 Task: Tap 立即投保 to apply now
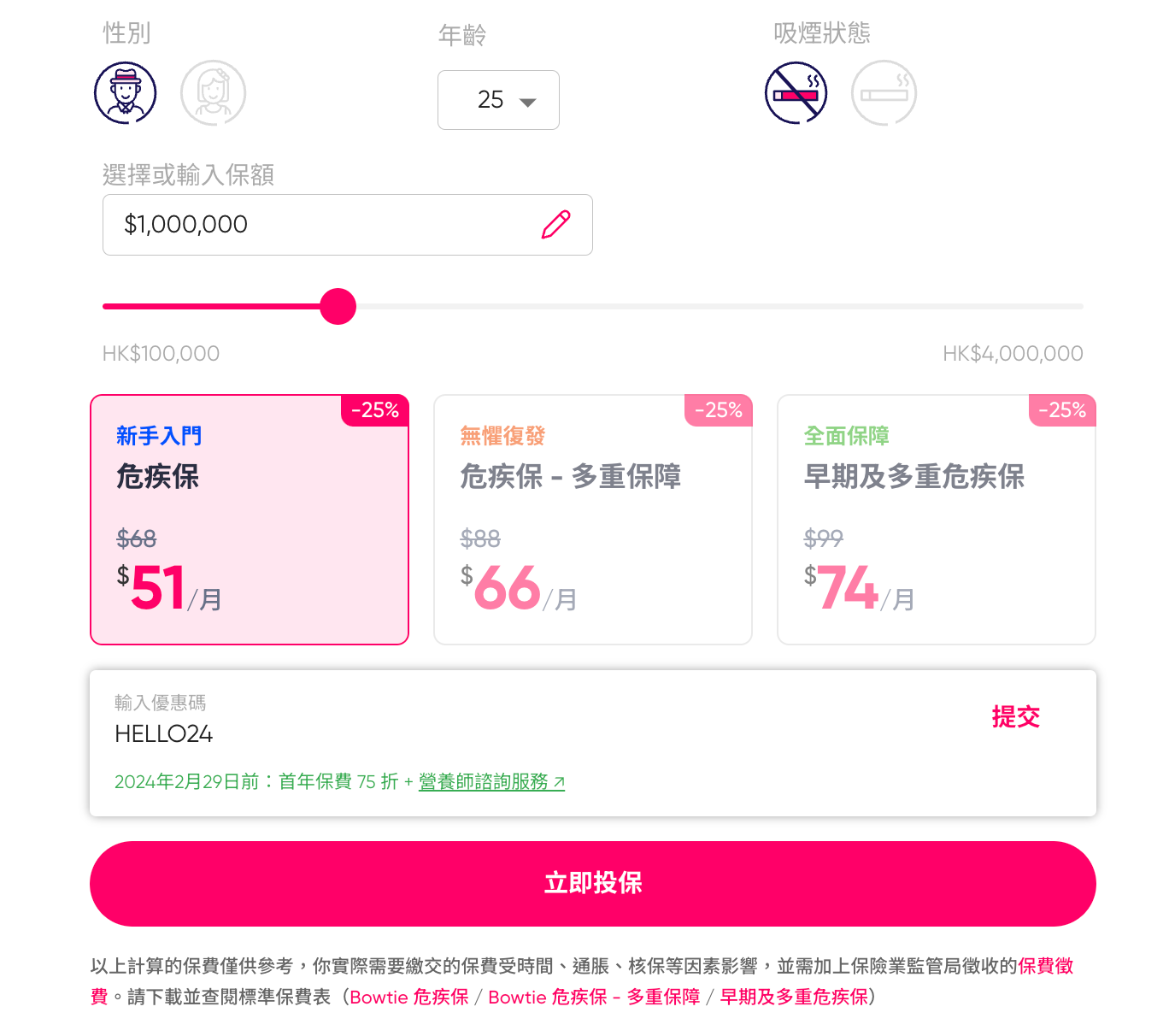(593, 883)
